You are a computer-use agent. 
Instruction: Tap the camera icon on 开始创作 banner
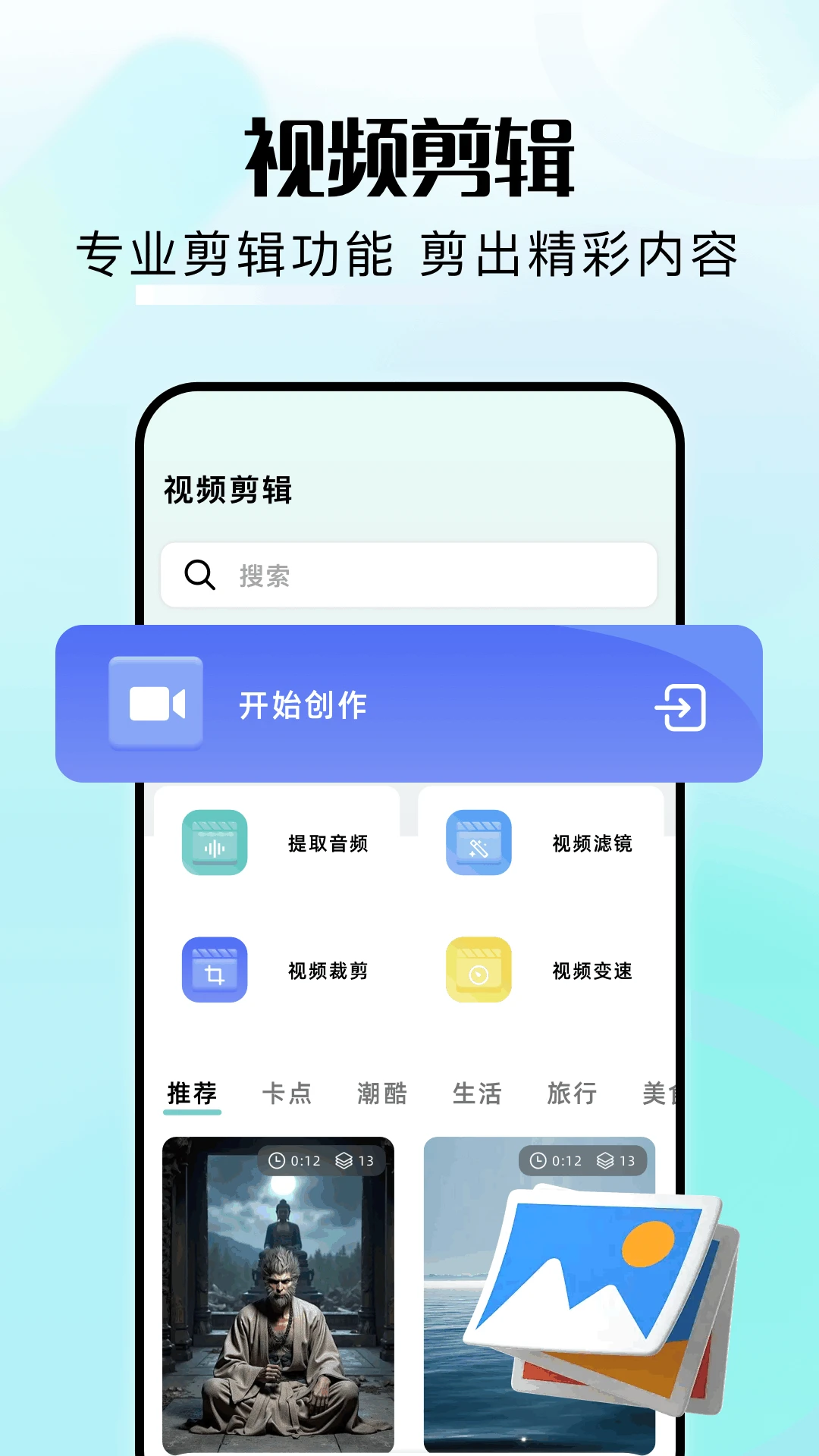click(155, 704)
